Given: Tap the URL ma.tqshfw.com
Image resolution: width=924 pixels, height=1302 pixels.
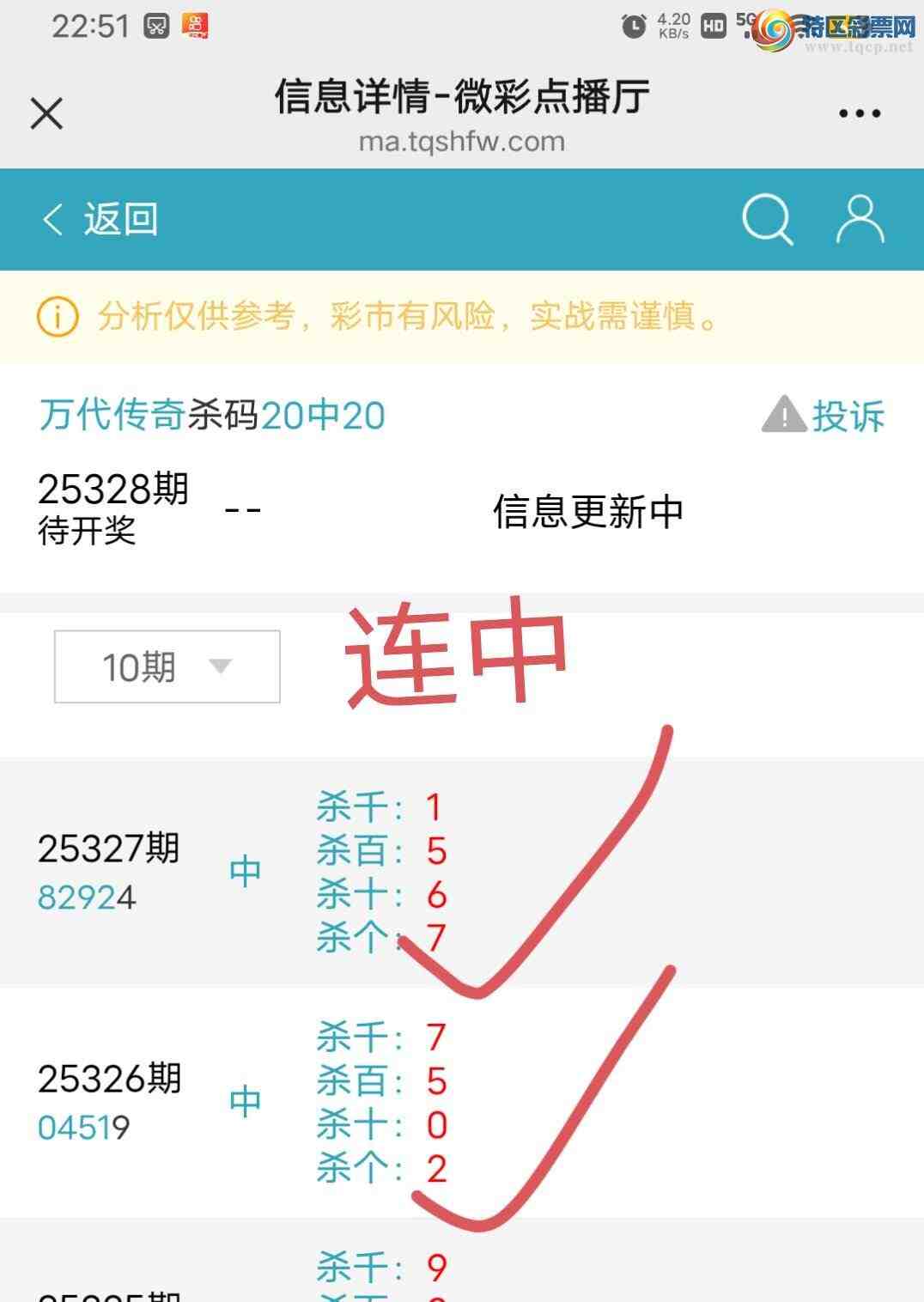Looking at the screenshot, I should point(462,142).
